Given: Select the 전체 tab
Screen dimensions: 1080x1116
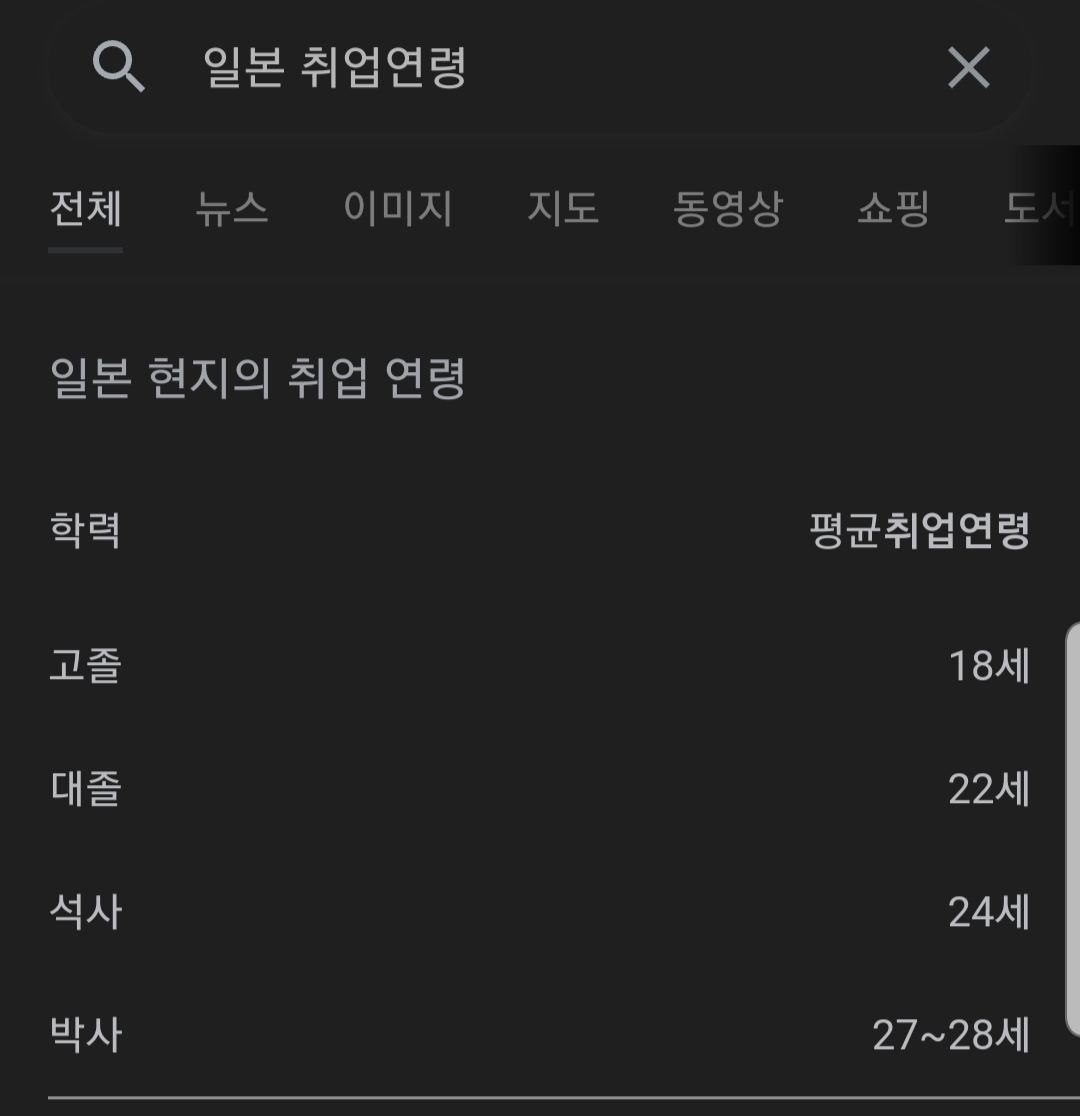Looking at the screenshot, I should tap(86, 209).
